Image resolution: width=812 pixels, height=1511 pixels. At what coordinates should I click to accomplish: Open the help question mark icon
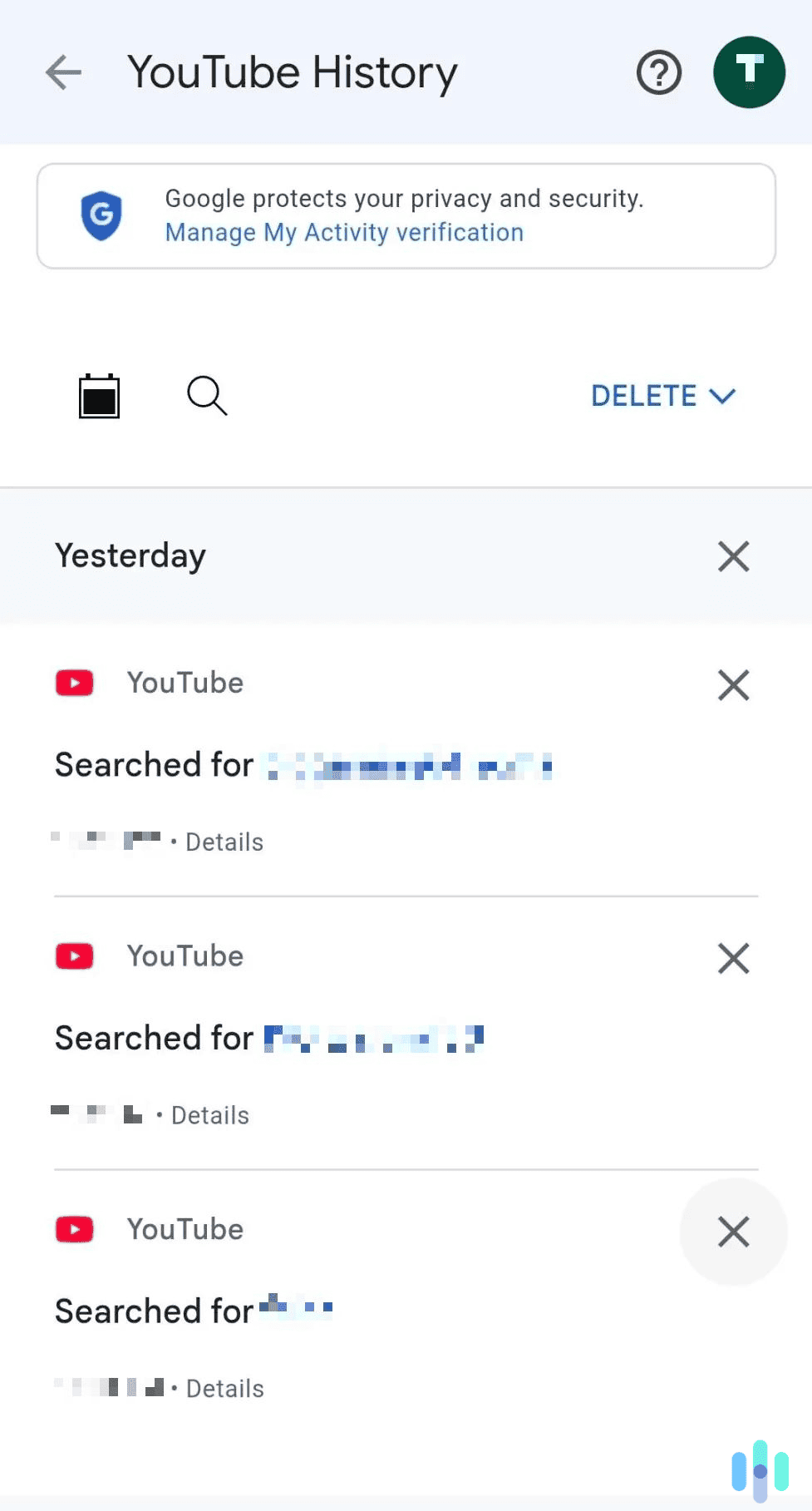point(658,72)
